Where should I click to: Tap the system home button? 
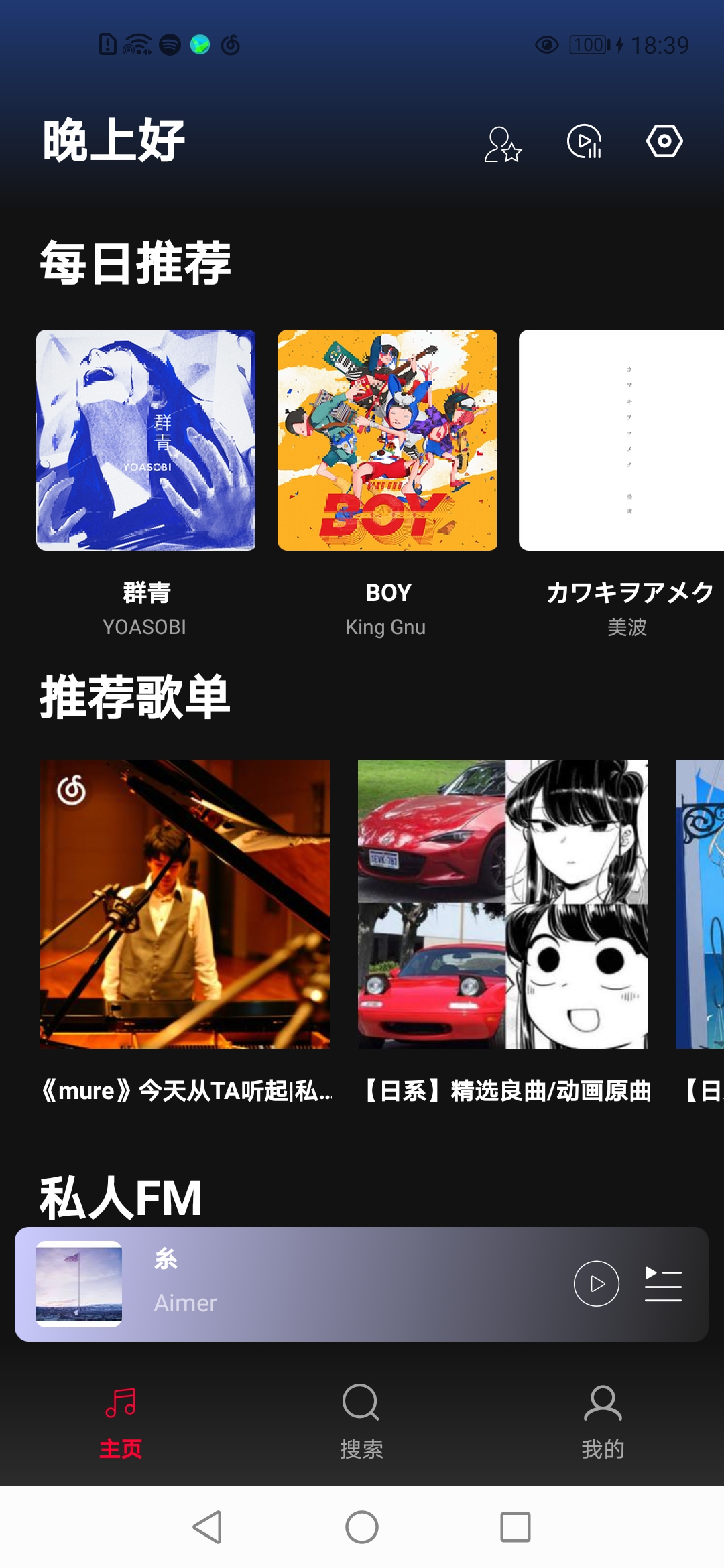[x=362, y=1527]
